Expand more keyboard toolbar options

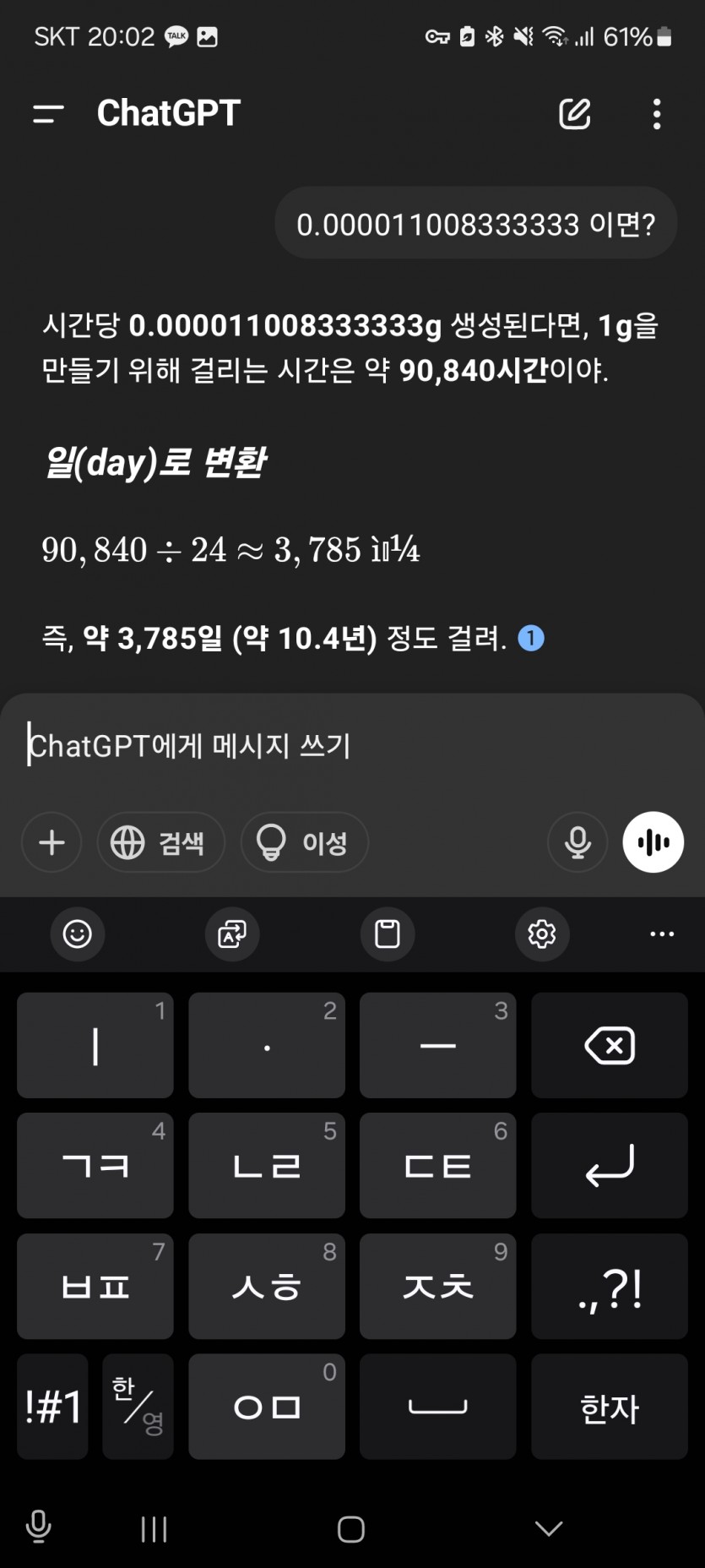tap(662, 934)
